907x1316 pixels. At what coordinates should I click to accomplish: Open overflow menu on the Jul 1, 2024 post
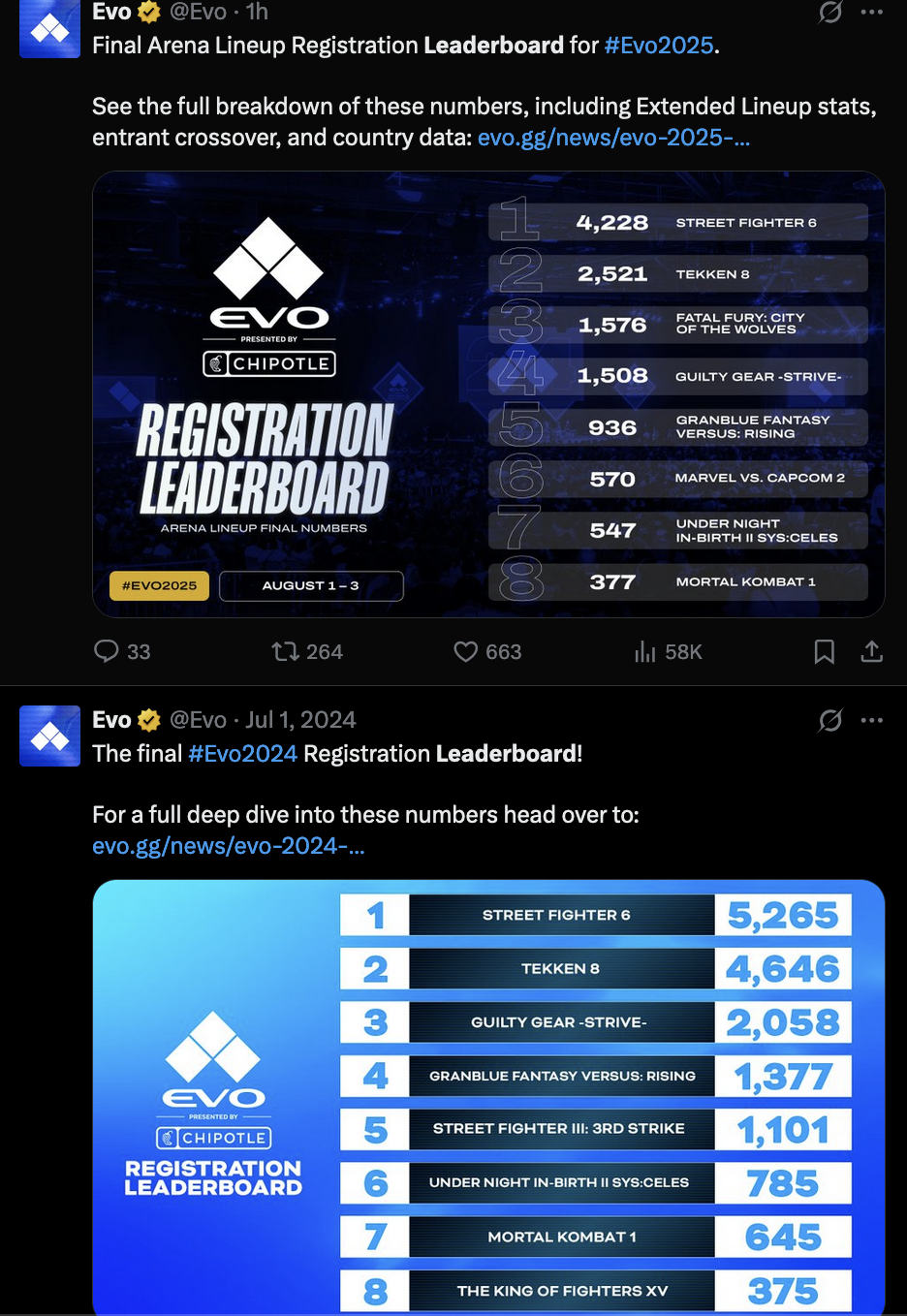click(871, 720)
